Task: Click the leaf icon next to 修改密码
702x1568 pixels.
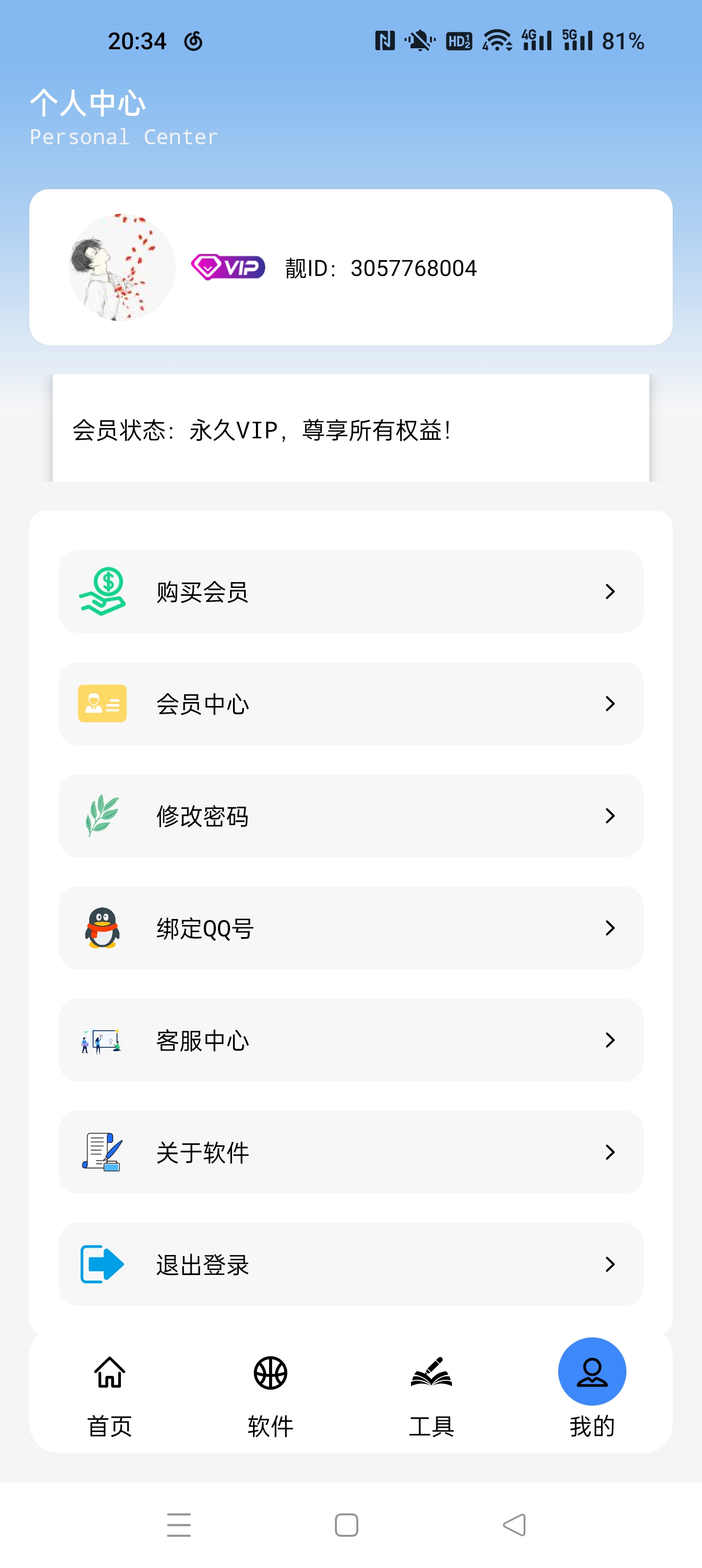Action: tap(101, 816)
